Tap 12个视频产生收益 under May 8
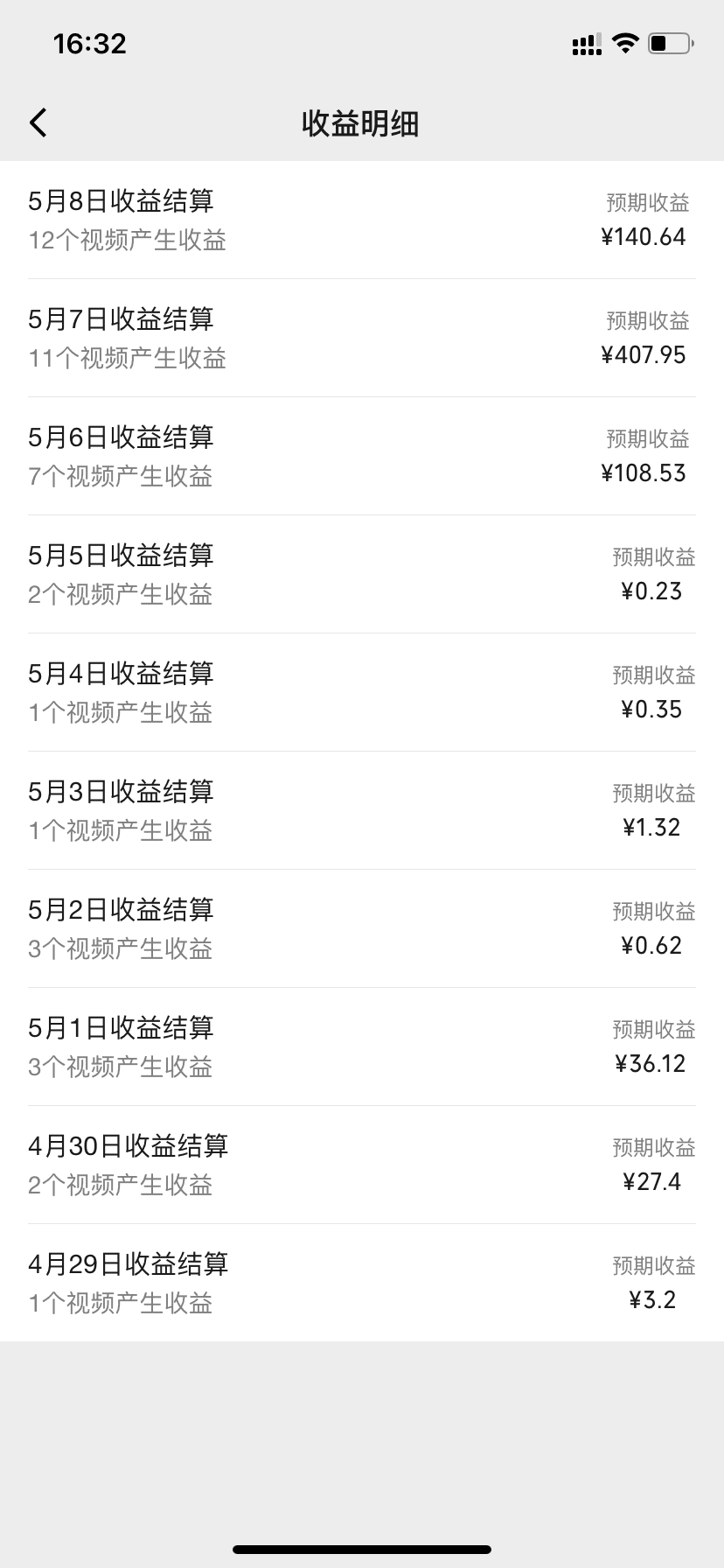 tap(127, 240)
